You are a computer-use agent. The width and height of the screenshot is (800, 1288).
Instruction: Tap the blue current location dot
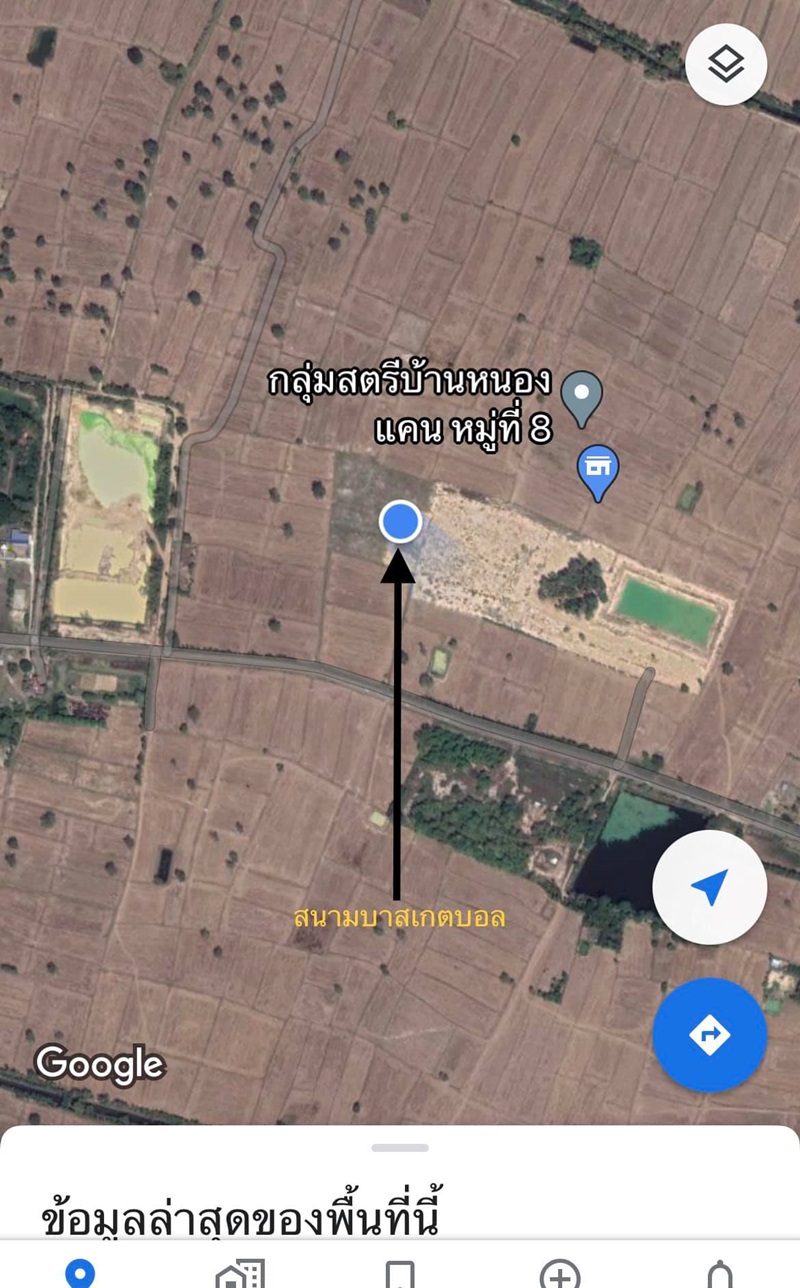pos(399,521)
